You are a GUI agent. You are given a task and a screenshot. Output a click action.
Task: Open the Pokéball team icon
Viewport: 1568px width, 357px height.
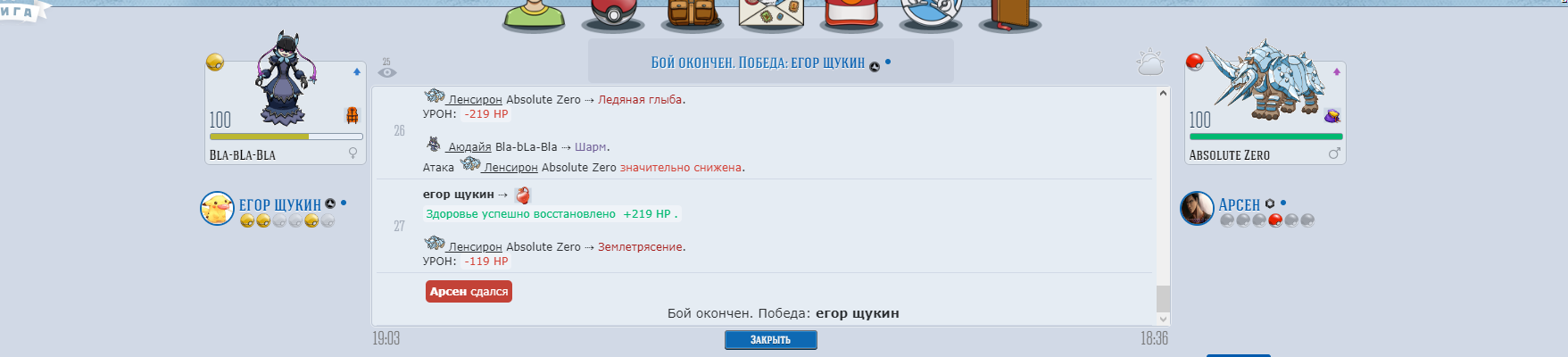[x=612, y=13]
